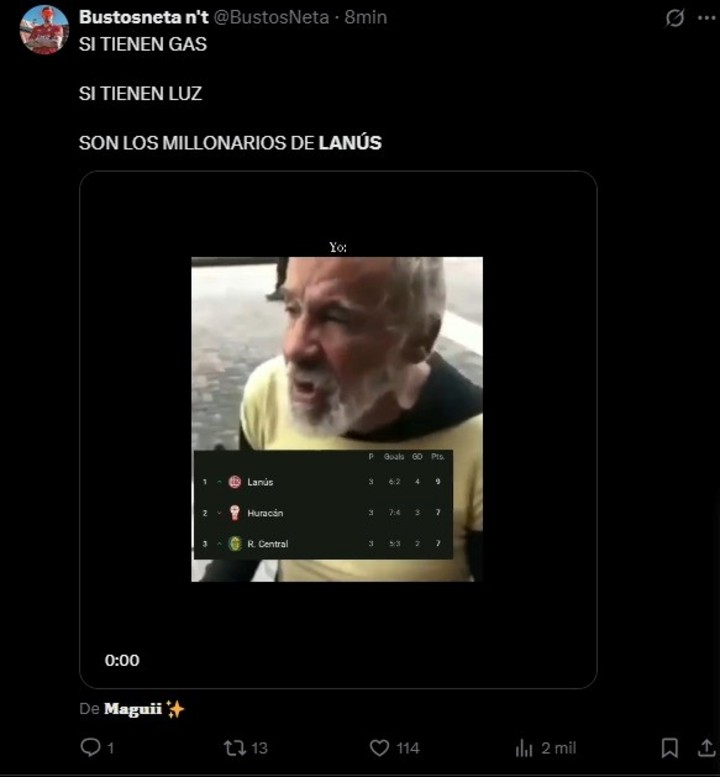The image size is (720, 777).
Task: View post analytics showing 2 mil
Action: point(524,748)
